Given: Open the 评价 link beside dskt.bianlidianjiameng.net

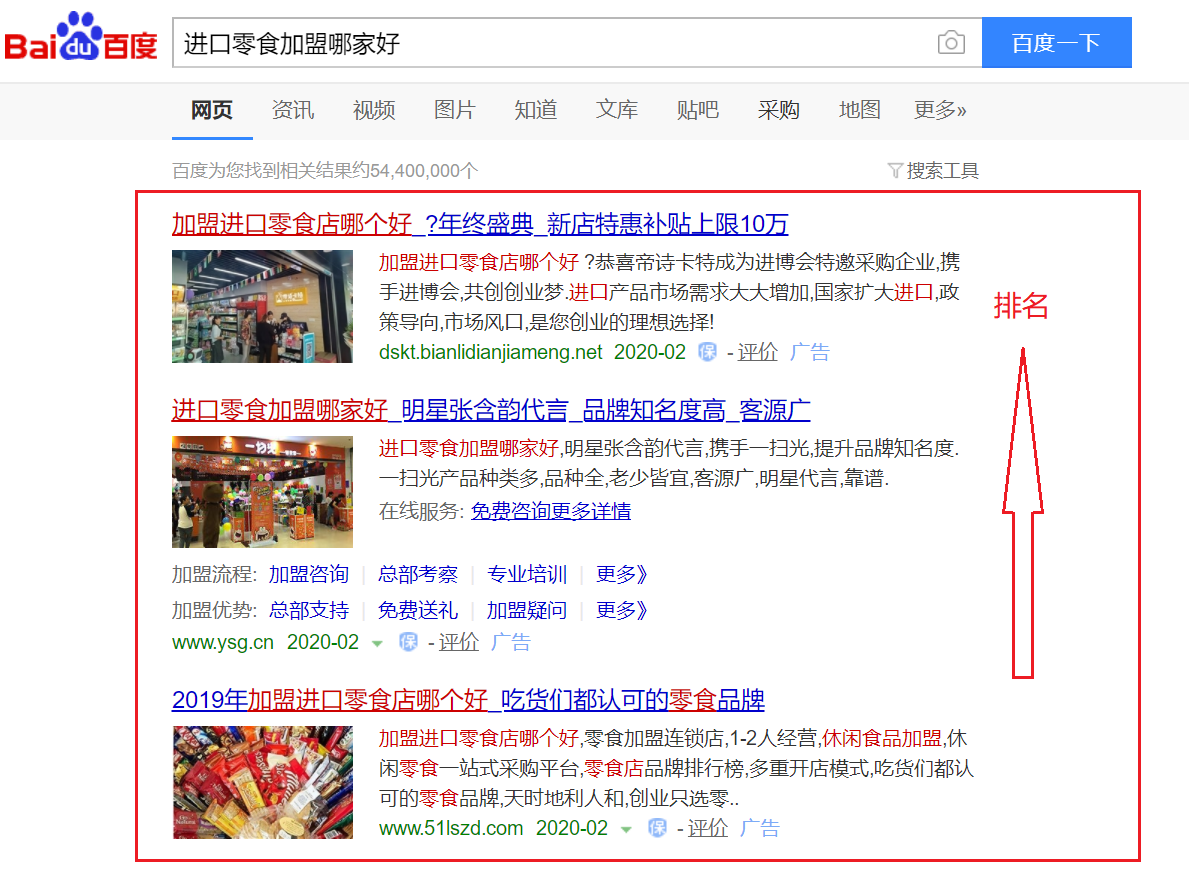Looking at the screenshot, I should (x=757, y=352).
